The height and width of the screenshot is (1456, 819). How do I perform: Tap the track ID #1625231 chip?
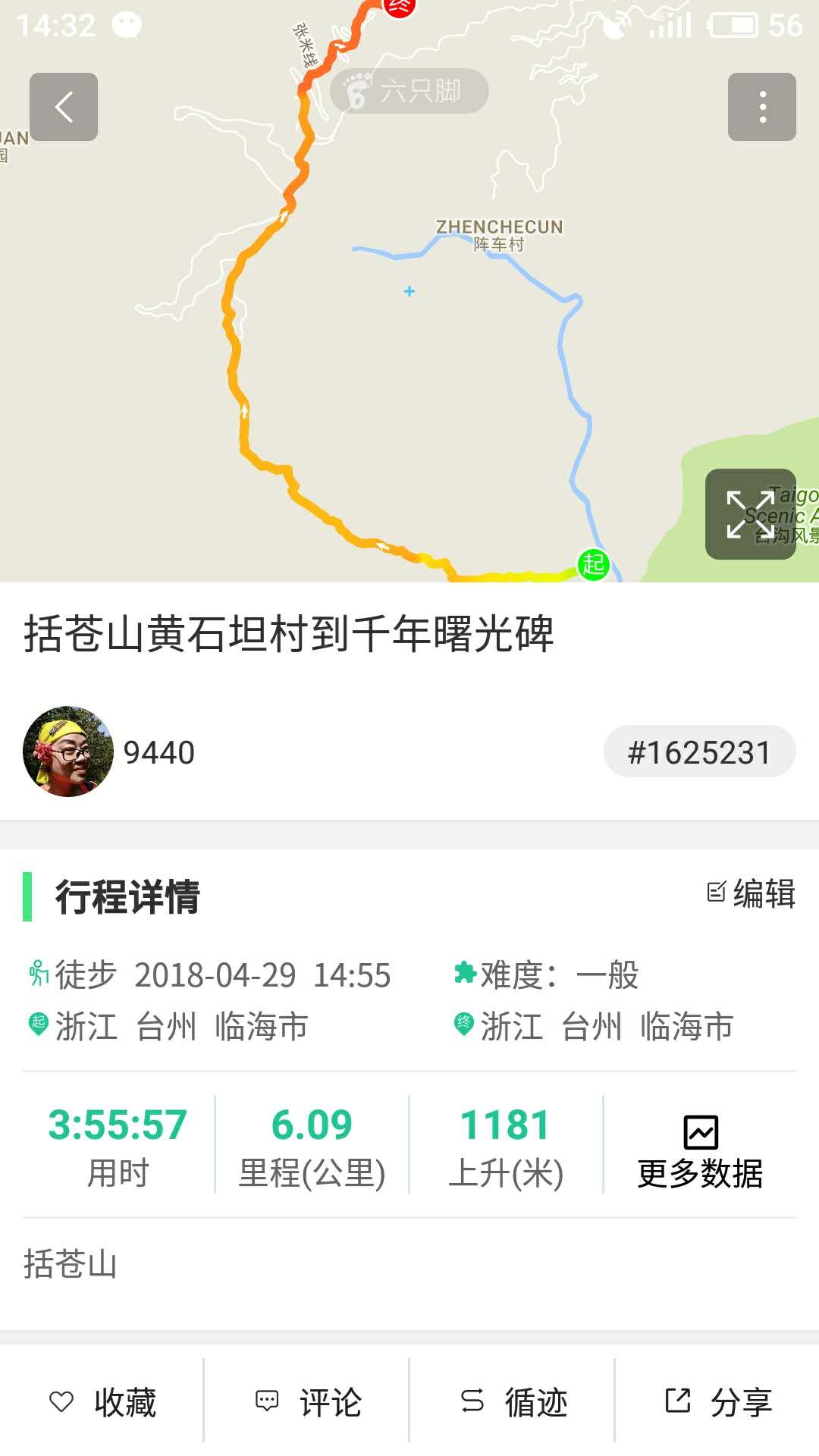699,752
